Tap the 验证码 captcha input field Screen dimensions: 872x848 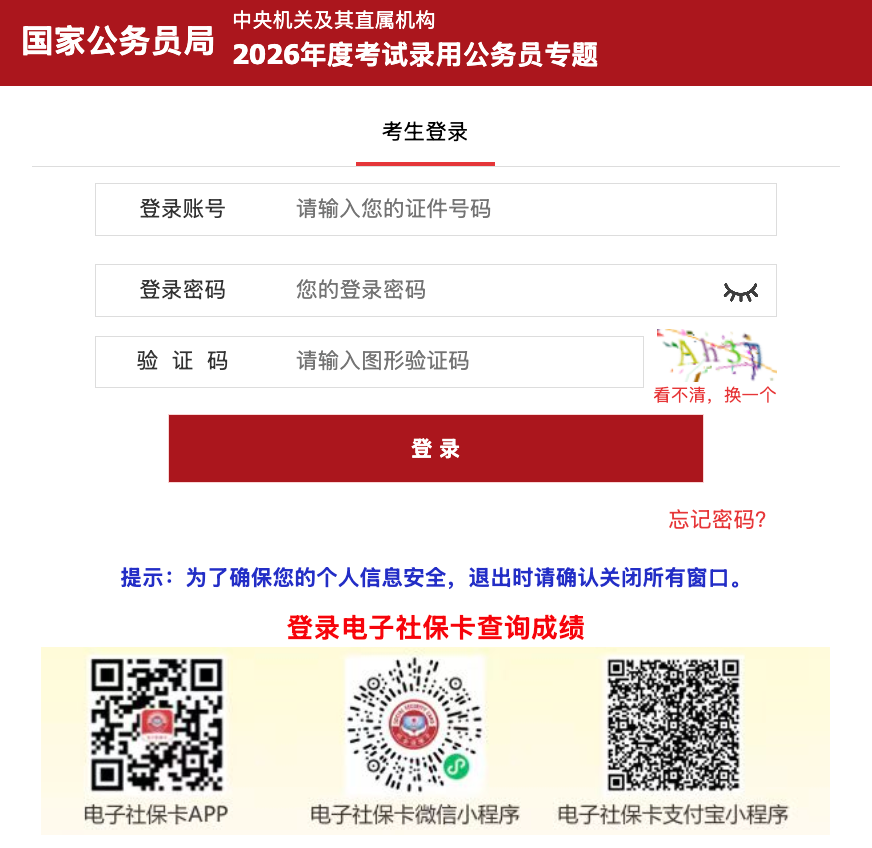click(x=460, y=361)
